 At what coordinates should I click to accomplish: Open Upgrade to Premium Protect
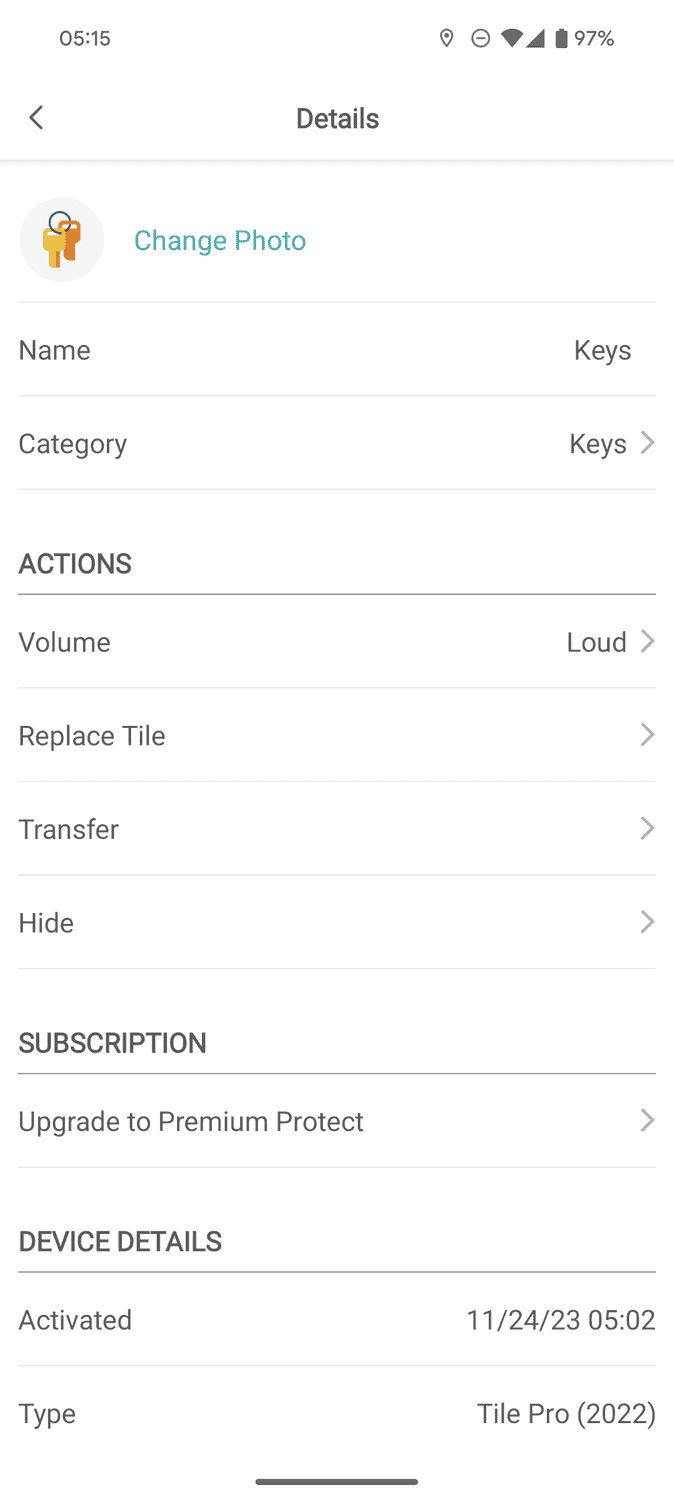pos(336,1121)
